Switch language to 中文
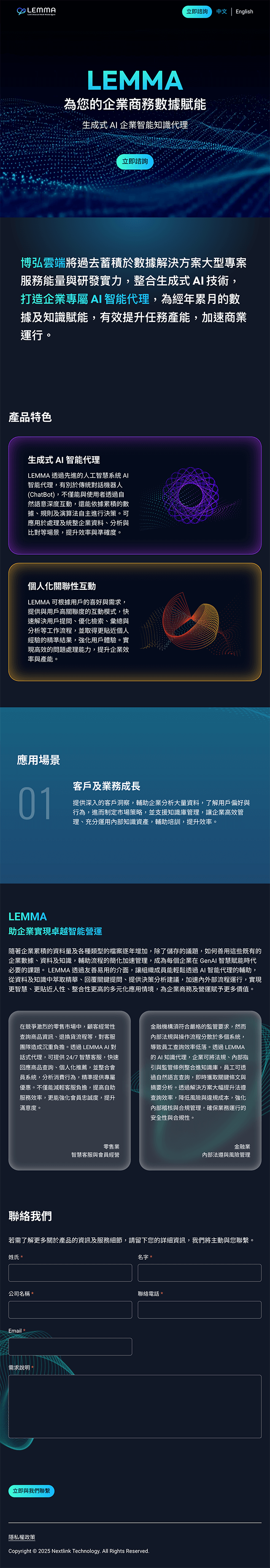 (221, 11)
